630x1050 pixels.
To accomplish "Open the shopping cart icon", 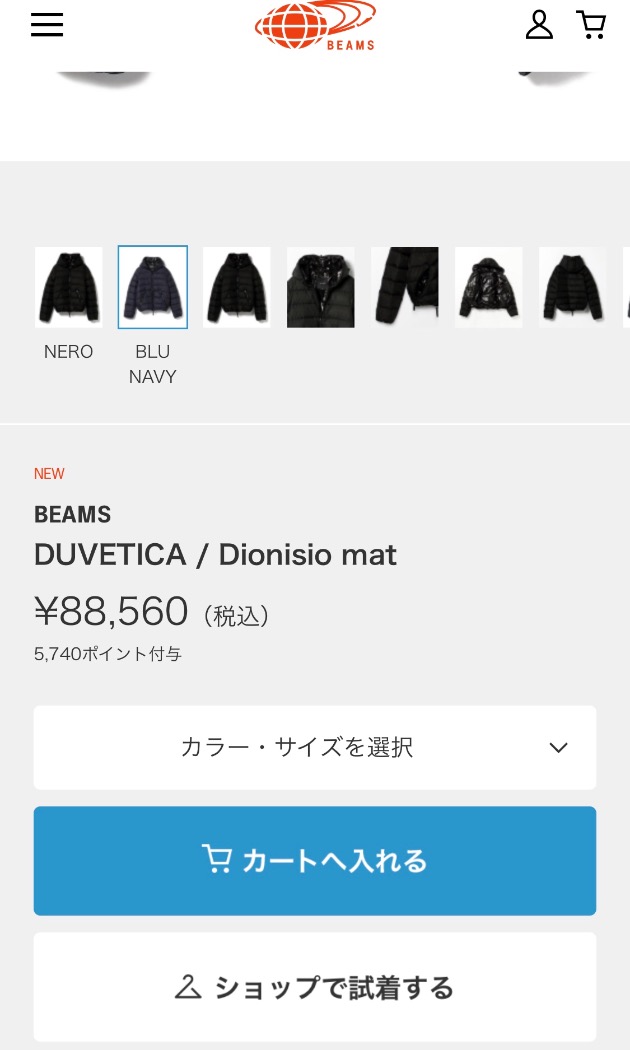I will tap(591, 25).
